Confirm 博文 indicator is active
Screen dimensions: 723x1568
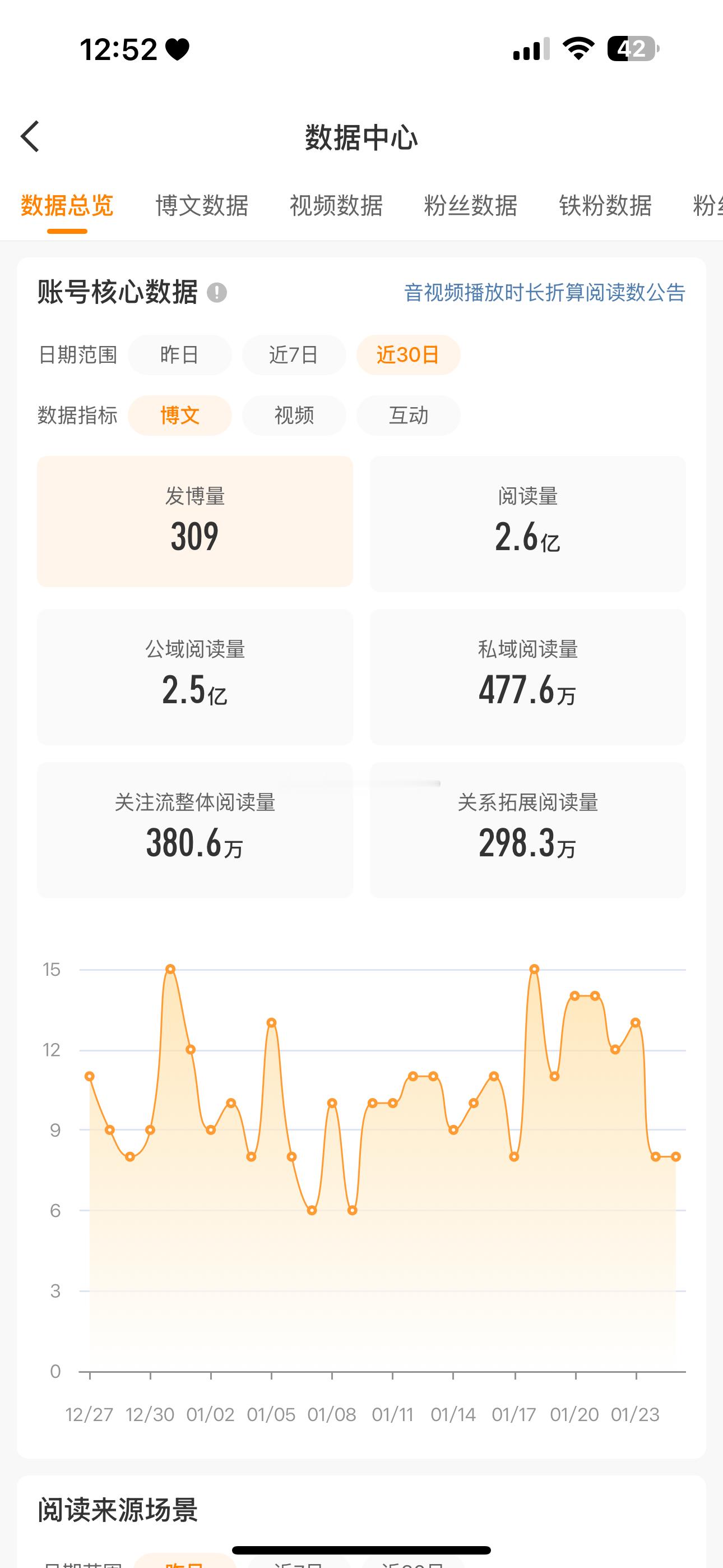(x=179, y=416)
